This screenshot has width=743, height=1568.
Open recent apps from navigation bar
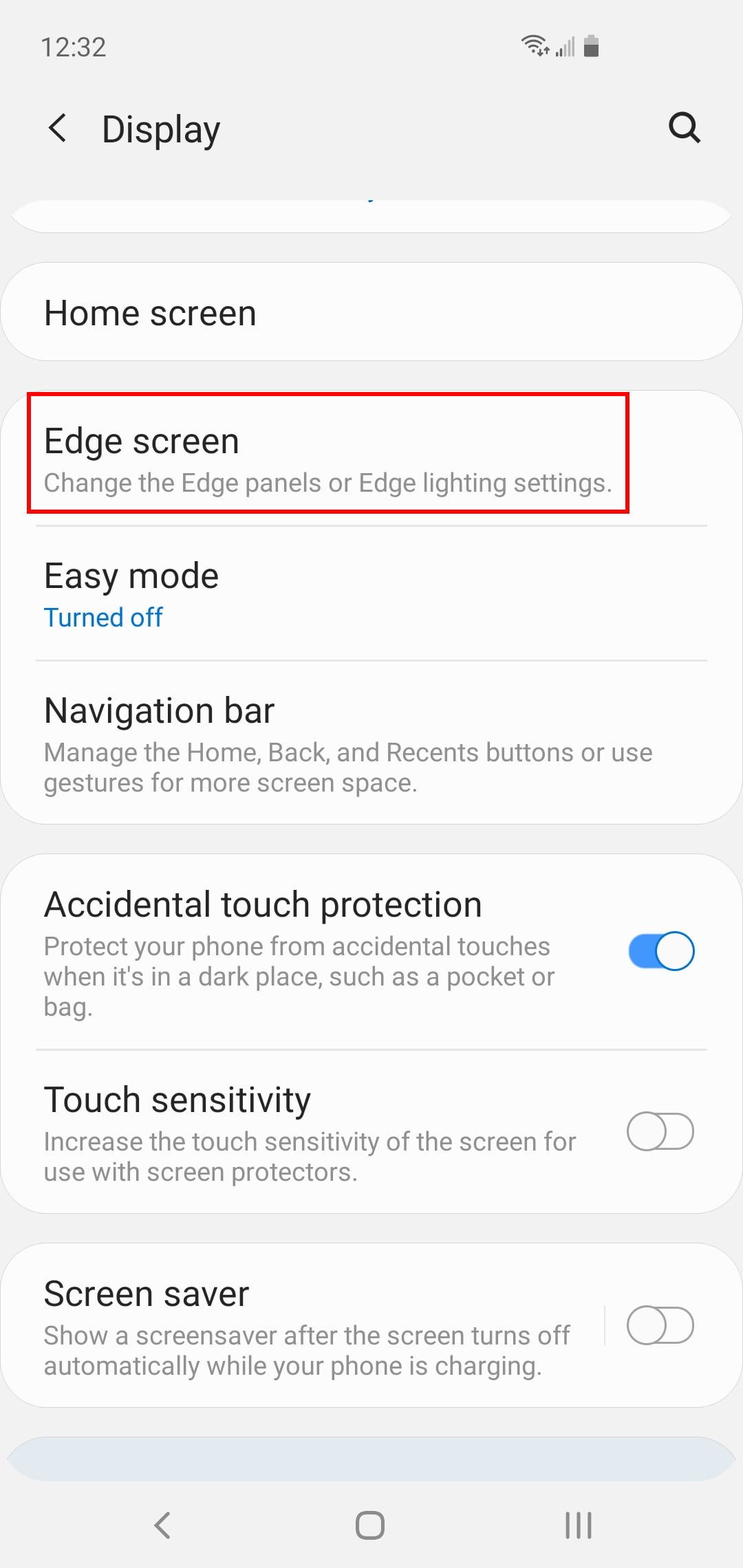pyautogui.click(x=578, y=1525)
